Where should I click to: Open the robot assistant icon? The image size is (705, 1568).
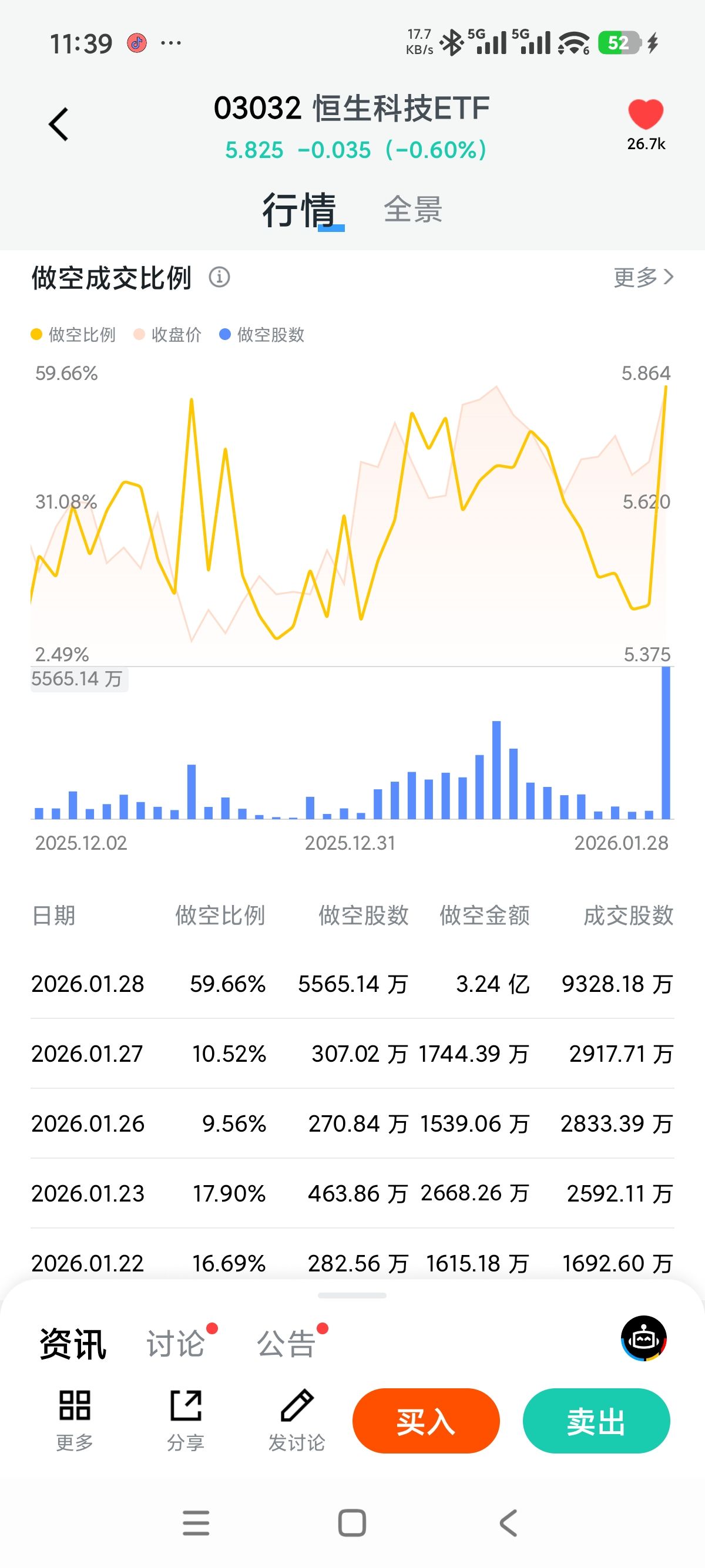pyautogui.click(x=643, y=1338)
